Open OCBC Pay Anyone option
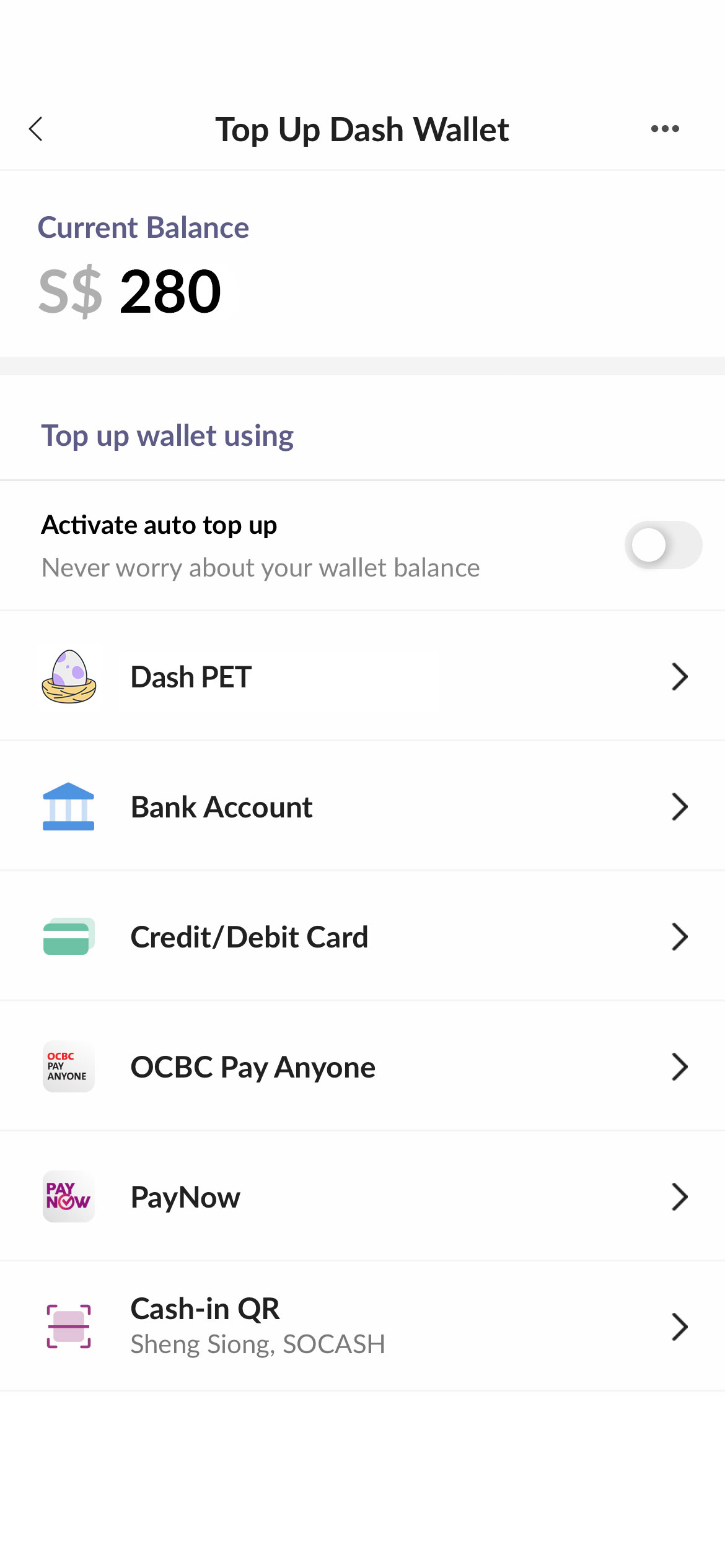The height and width of the screenshot is (1568, 725). coord(362,1066)
